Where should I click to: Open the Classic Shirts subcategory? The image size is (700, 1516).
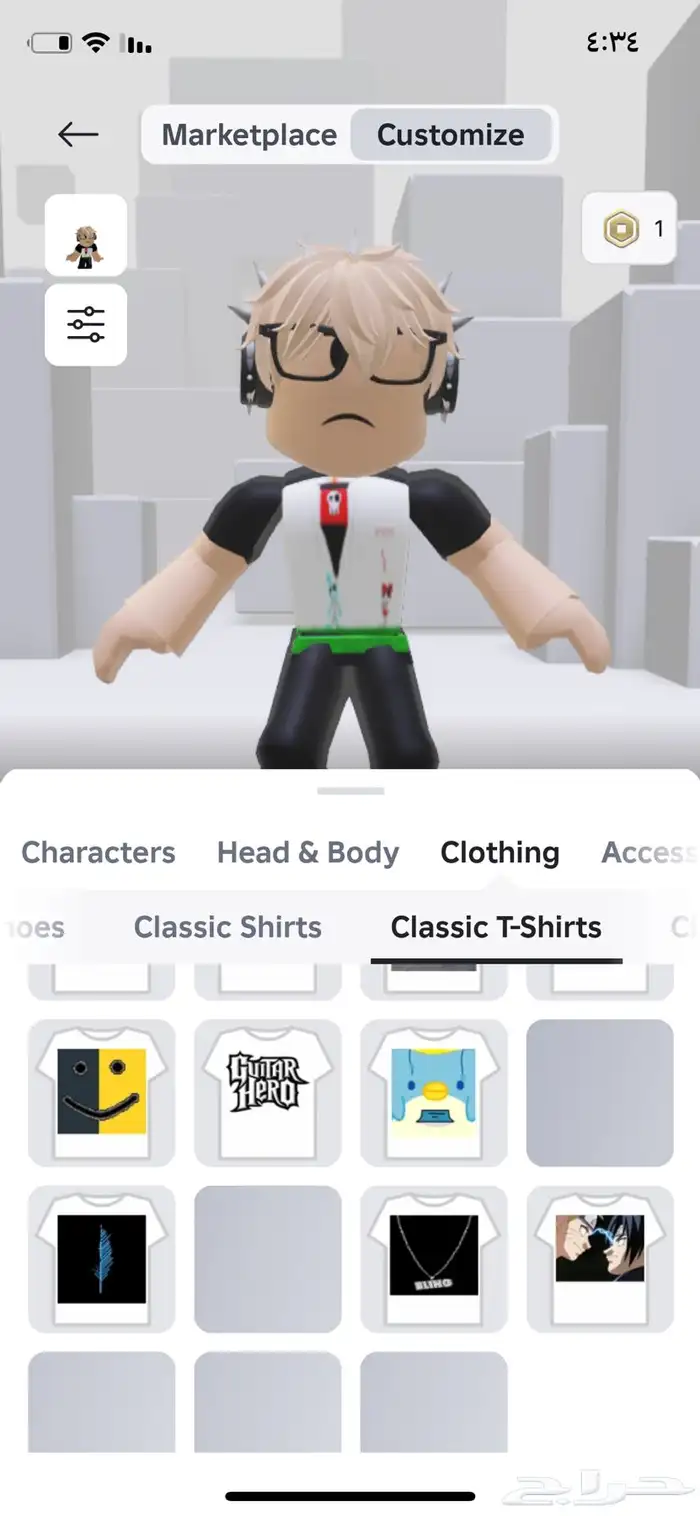228,927
